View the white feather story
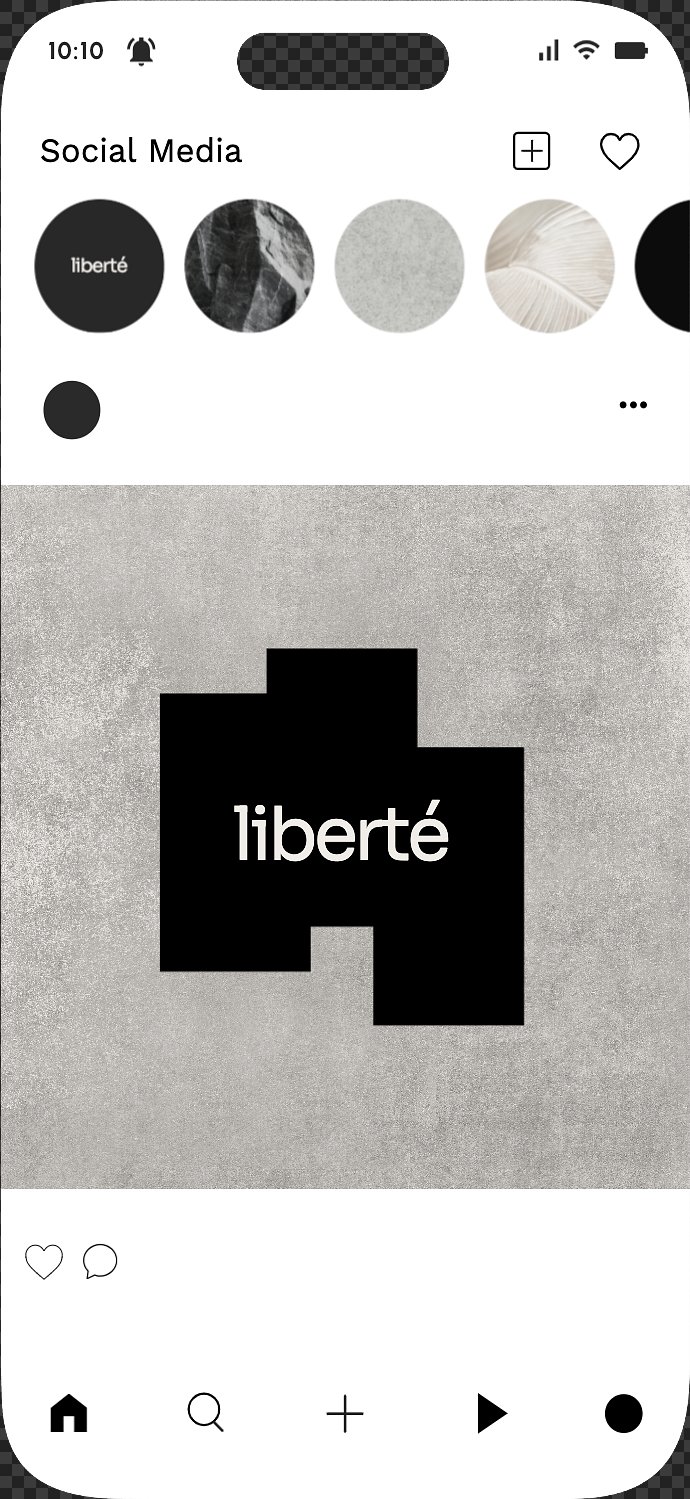Image resolution: width=690 pixels, height=1499 pixels. [x=549, y=266]
